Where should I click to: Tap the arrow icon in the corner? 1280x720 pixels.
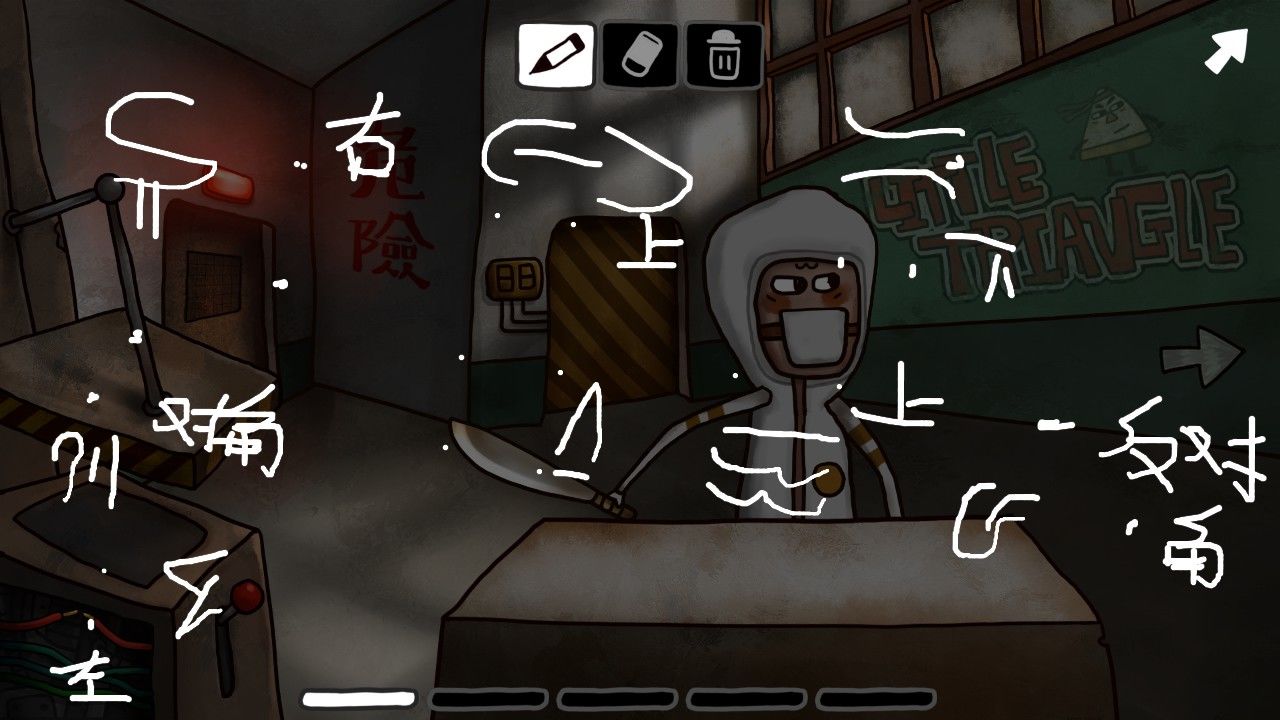(1225, 51)
